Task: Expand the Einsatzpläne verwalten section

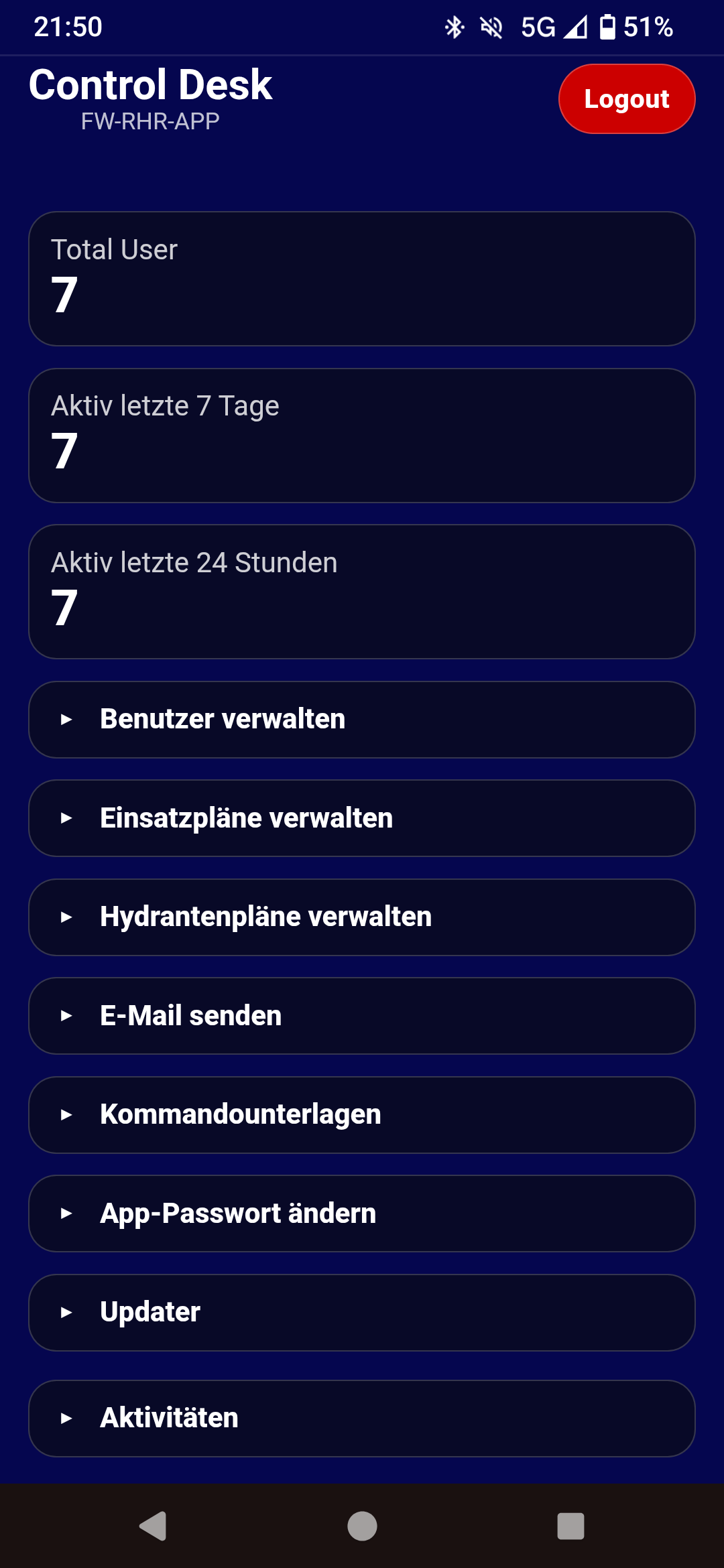Action: 362,818
